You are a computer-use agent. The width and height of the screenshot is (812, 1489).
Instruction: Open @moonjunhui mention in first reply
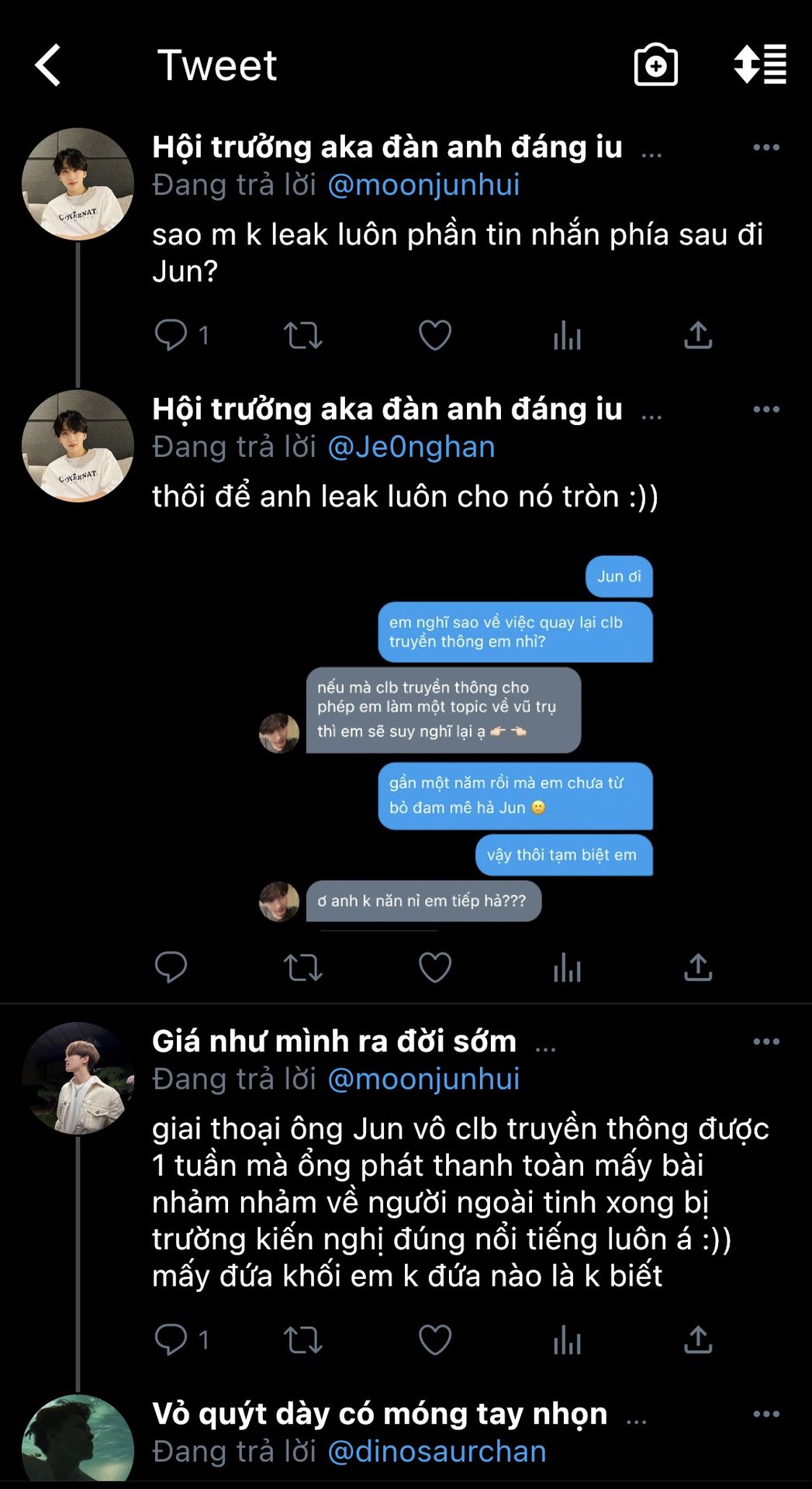[423, 185]
